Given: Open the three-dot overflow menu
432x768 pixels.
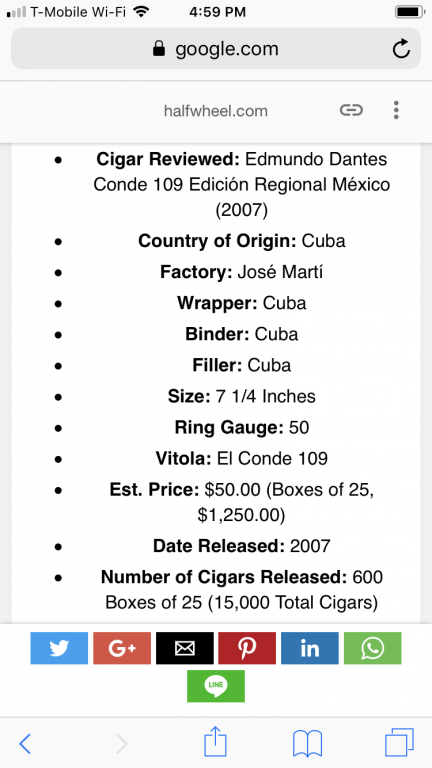Looking at the screenshot, I should (396, 110).
